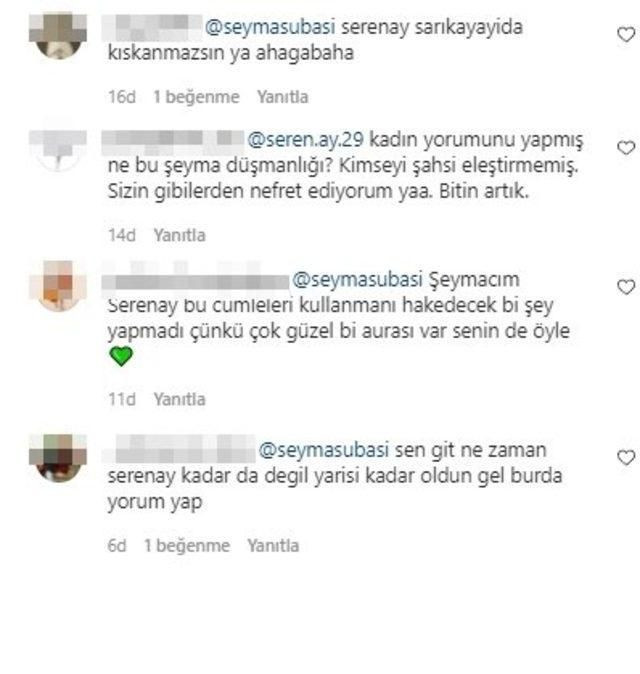This screenshot has height=674, width=640.
Task: Like the 'Şeymacım' comment with green heart
Action: (626, 287)
